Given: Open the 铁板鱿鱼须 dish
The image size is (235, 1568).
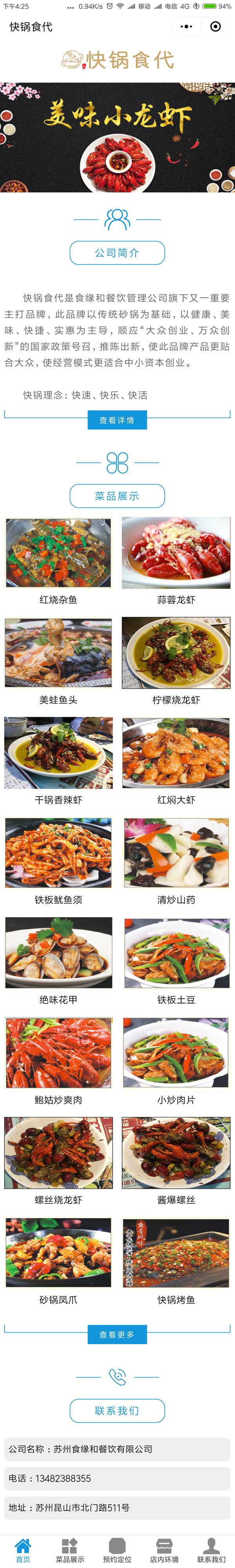Looking at the screenshot, I should 59,853.
